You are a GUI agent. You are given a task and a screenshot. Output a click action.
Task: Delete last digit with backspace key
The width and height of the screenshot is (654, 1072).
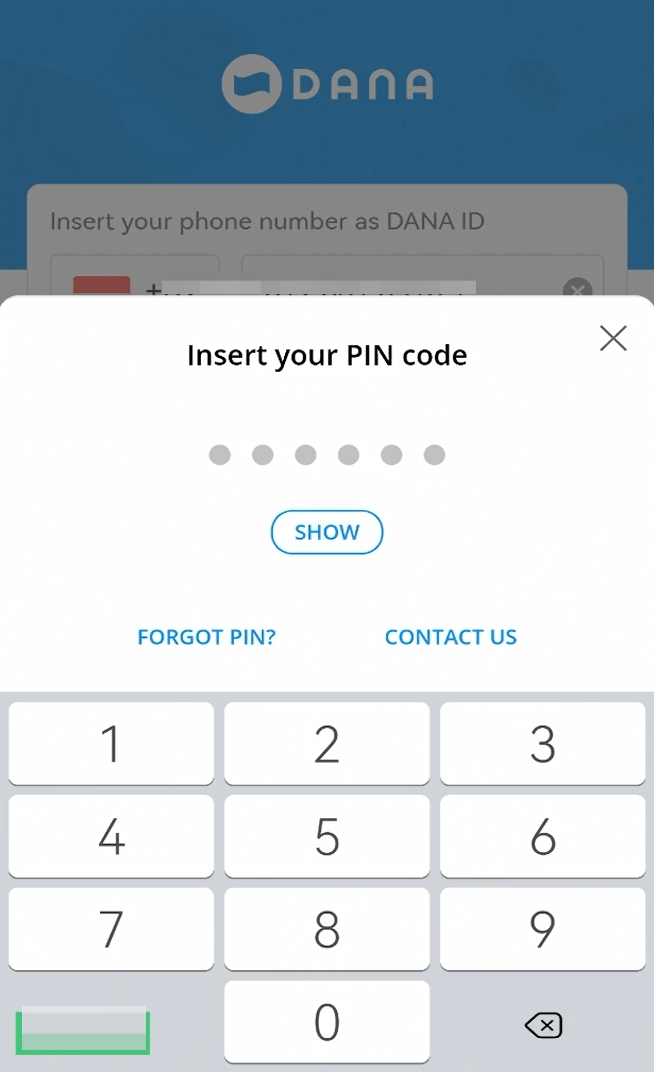click(x=543, y=1024)
